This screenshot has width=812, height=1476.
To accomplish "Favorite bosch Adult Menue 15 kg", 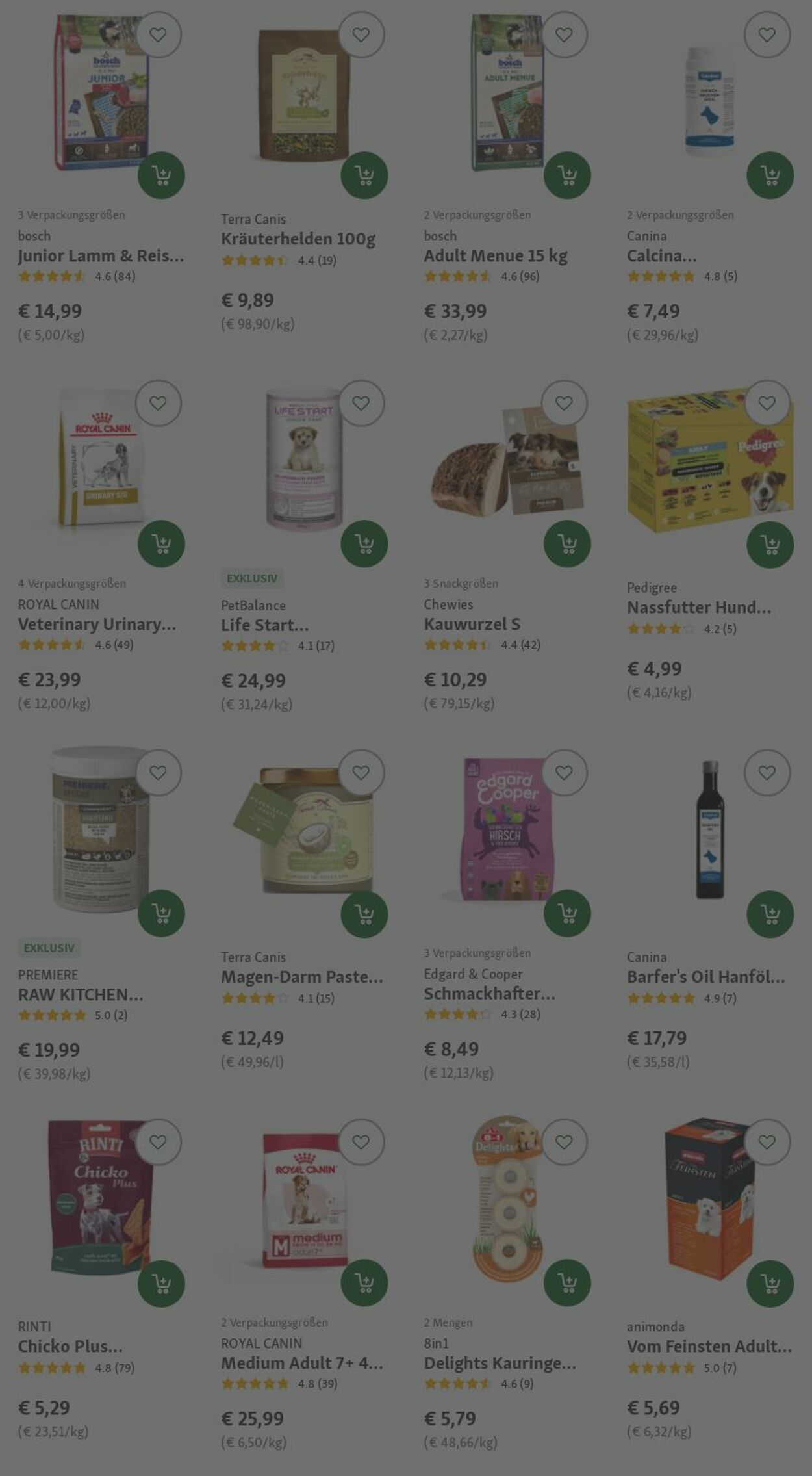I will click(x=564, y=34).
